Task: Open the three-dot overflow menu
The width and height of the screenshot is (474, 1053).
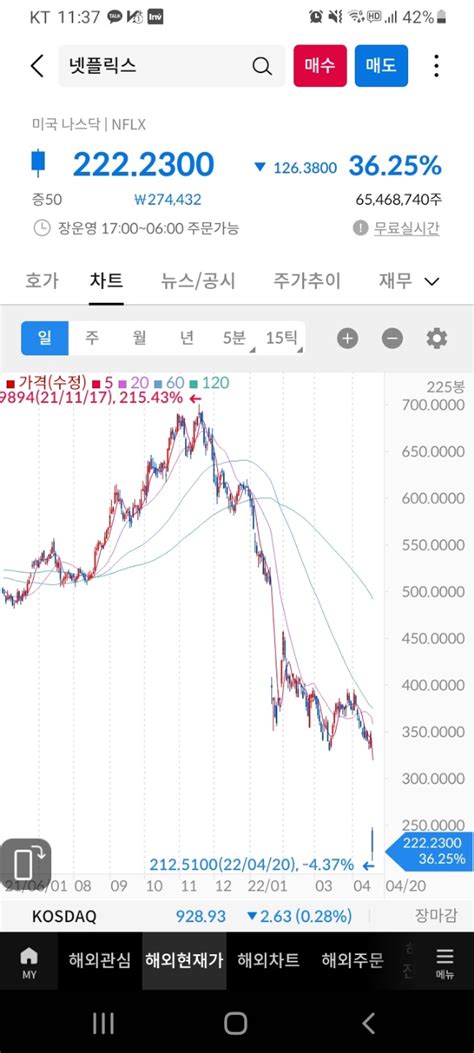Action: [x=436, y=66]
